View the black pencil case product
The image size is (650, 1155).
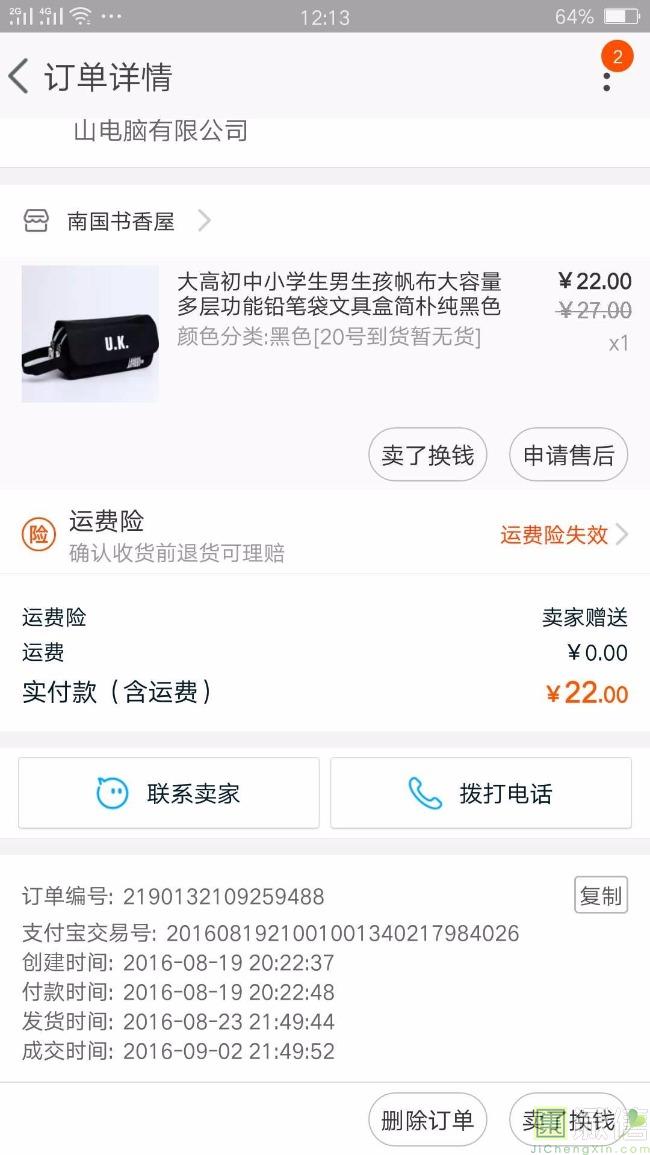coord(90,334)
